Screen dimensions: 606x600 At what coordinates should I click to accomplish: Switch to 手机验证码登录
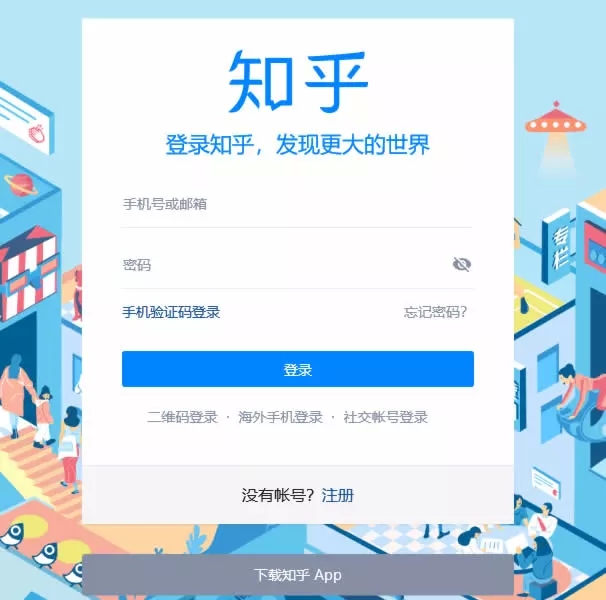coord(171,312)
